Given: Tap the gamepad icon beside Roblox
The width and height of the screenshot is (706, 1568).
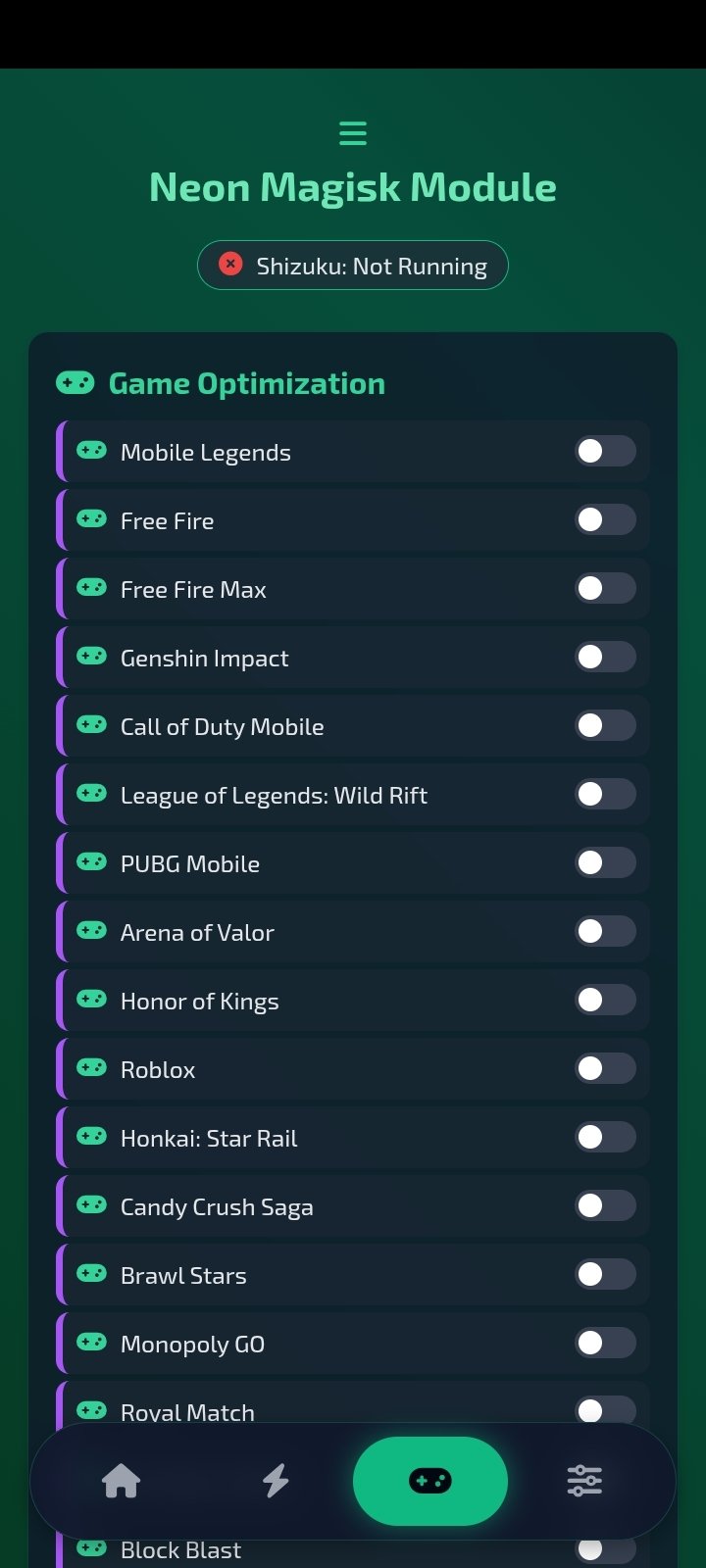Looking at the screenshot, I should coord(91,1068).
